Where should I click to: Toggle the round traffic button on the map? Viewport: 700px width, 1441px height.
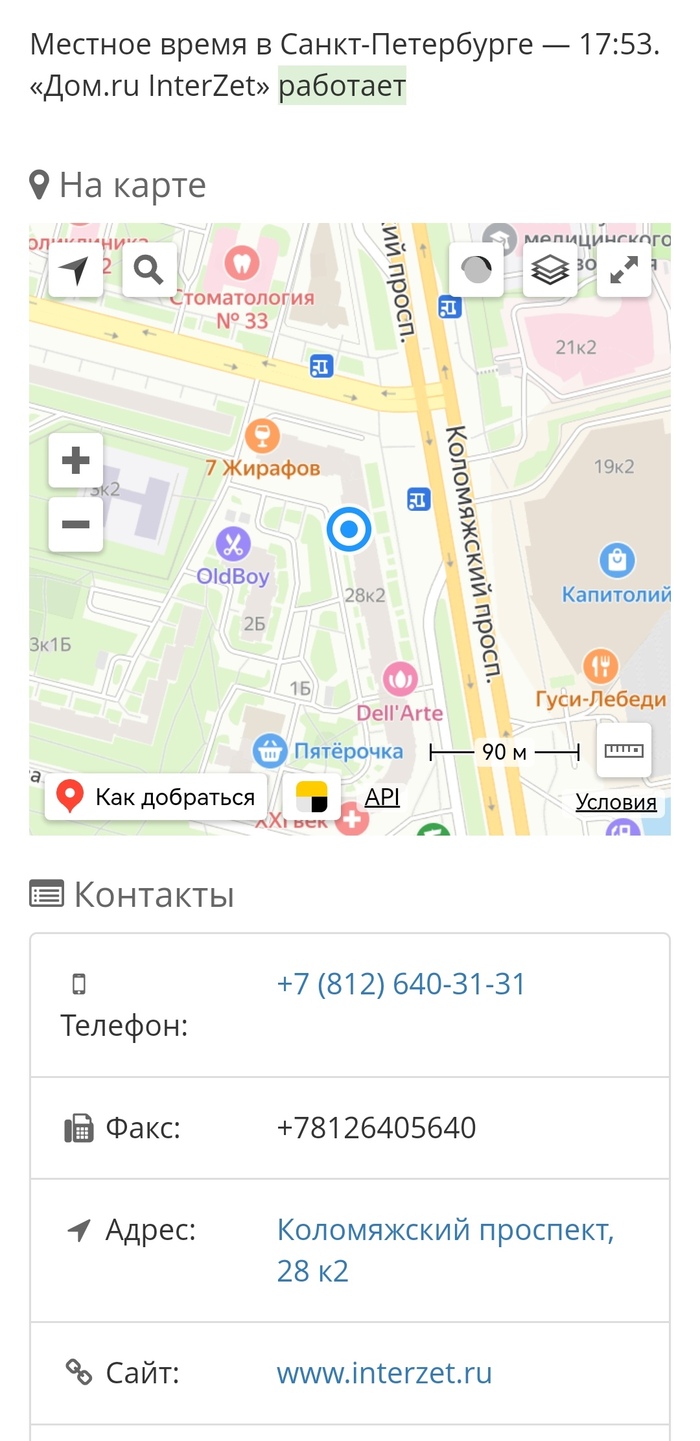(x=476, y=270)
